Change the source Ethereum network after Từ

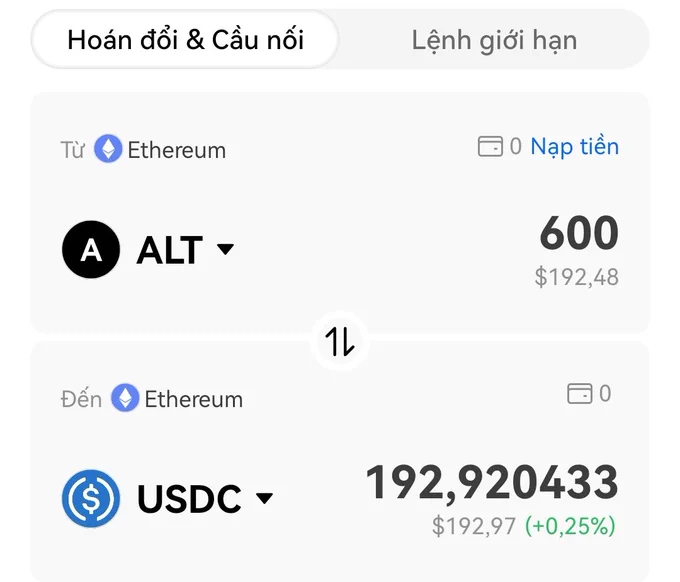point(160,150)
